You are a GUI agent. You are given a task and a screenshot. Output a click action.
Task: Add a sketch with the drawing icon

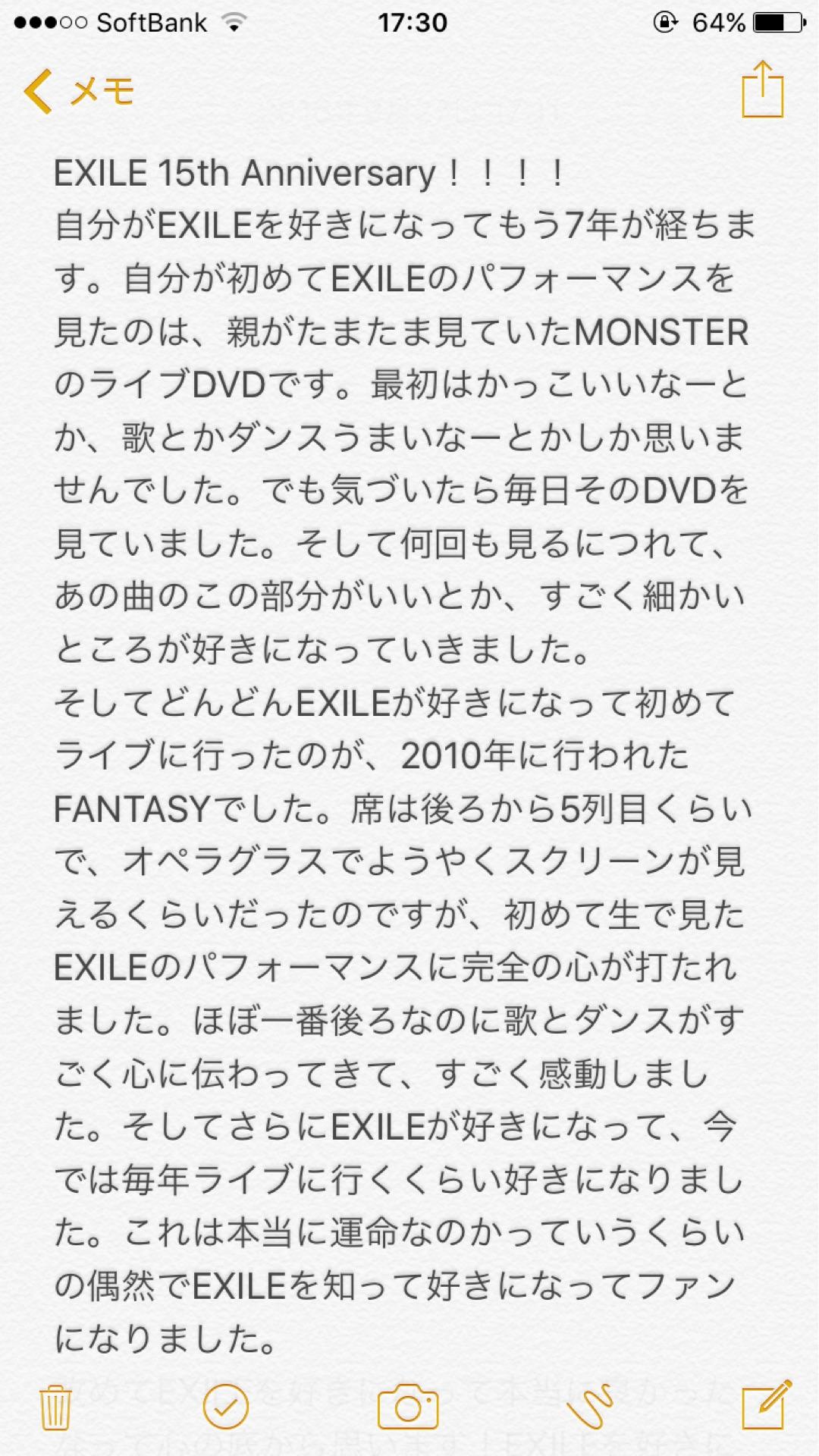pos(590,1406)
